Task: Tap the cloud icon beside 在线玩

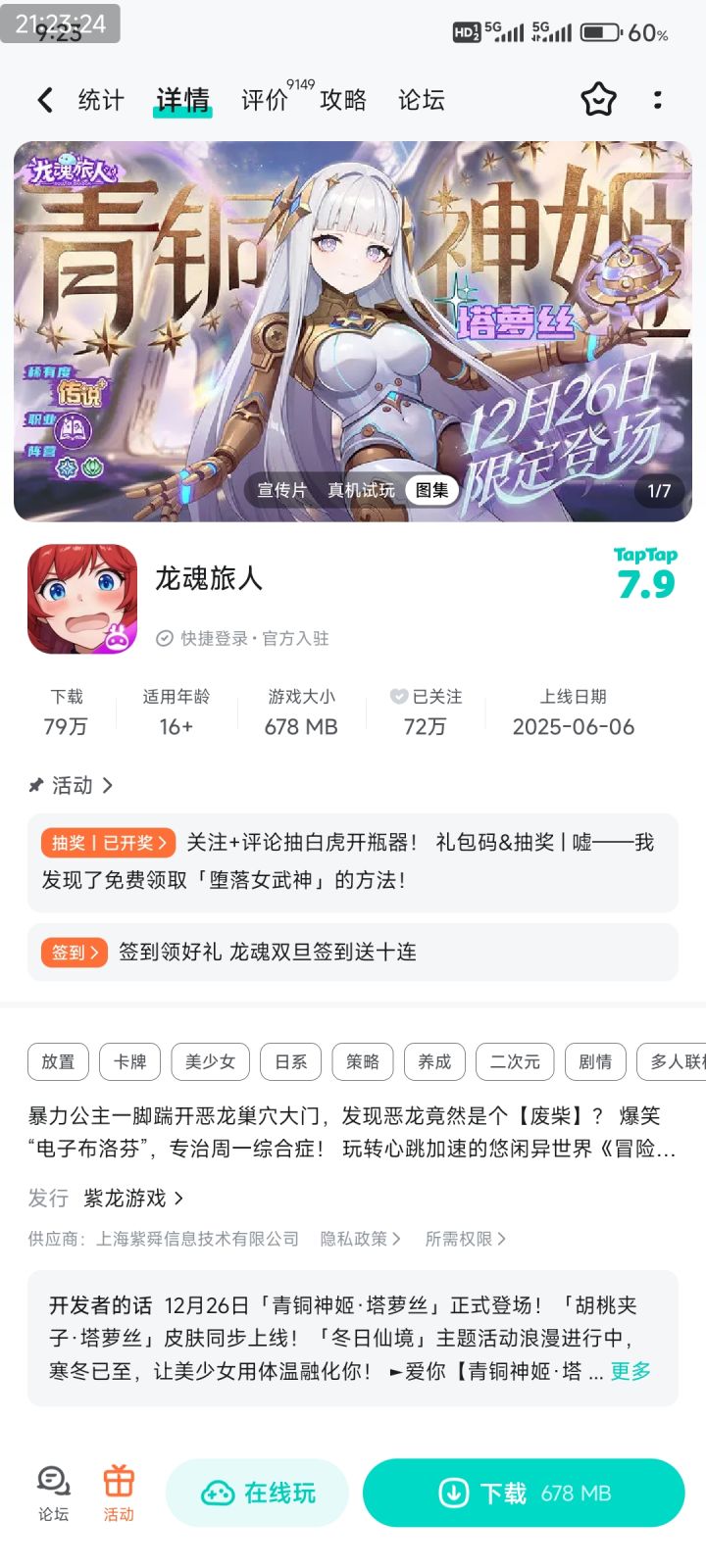Action: coord(218,1493)
